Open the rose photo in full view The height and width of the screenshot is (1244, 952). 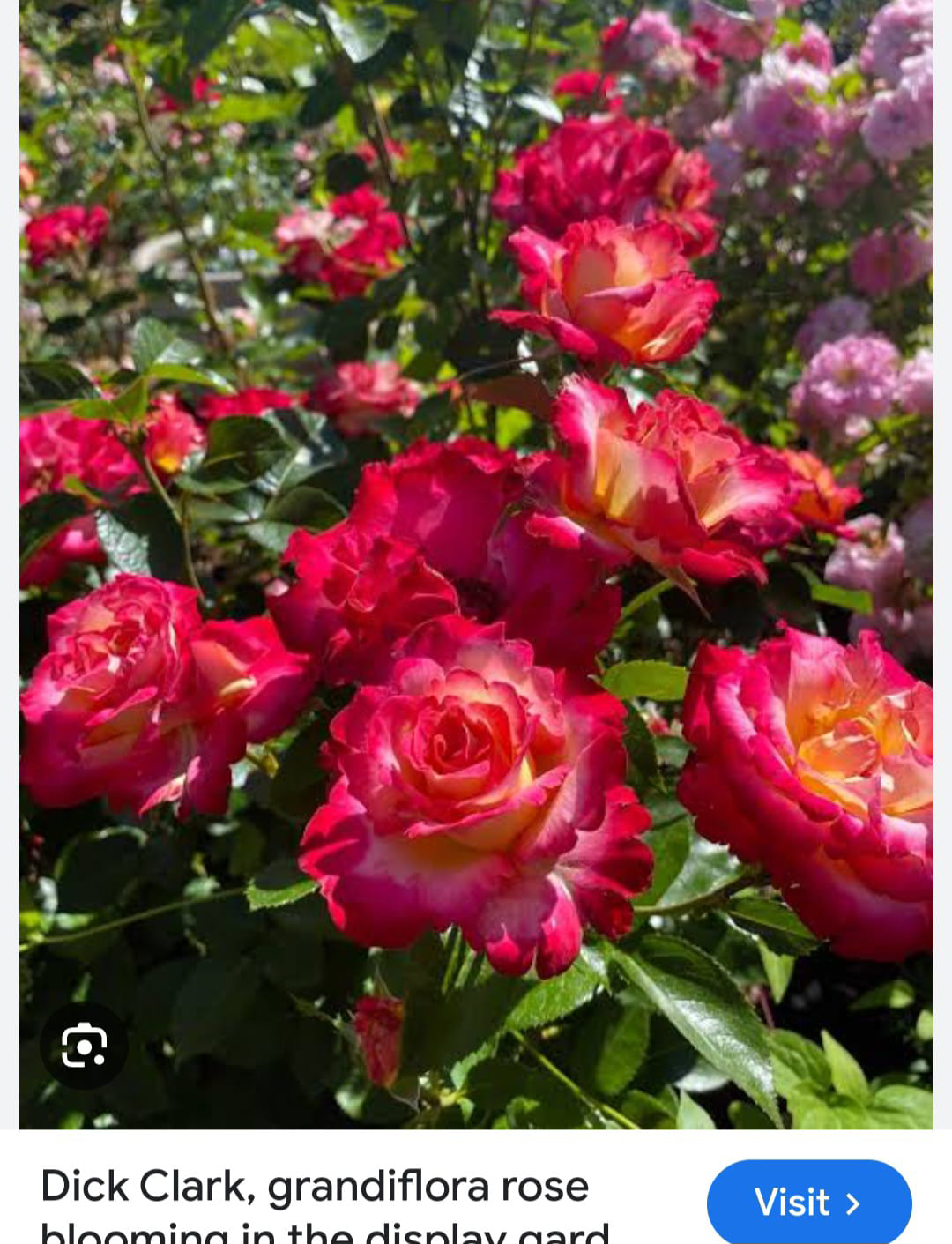476,564
